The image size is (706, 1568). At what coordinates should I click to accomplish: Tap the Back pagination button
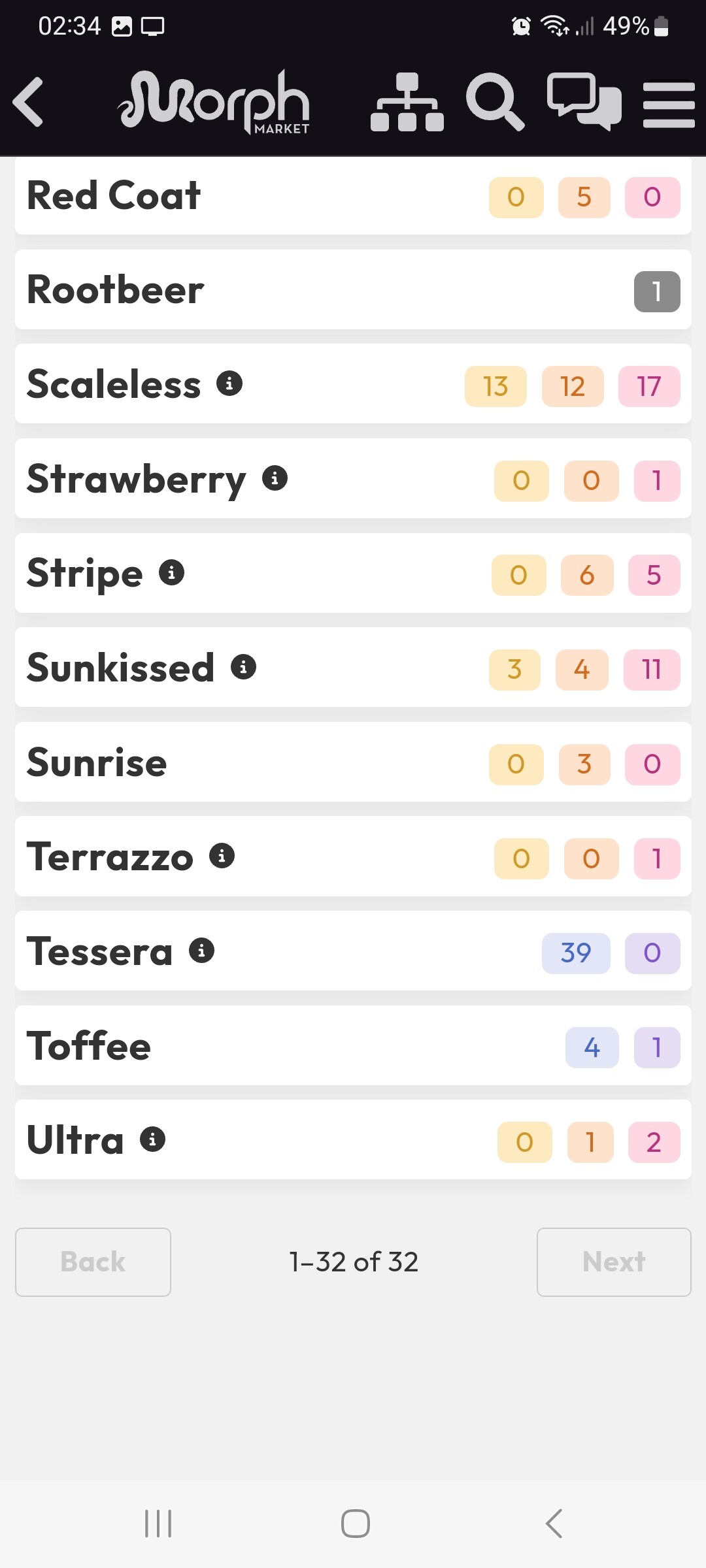[93, 1262]
